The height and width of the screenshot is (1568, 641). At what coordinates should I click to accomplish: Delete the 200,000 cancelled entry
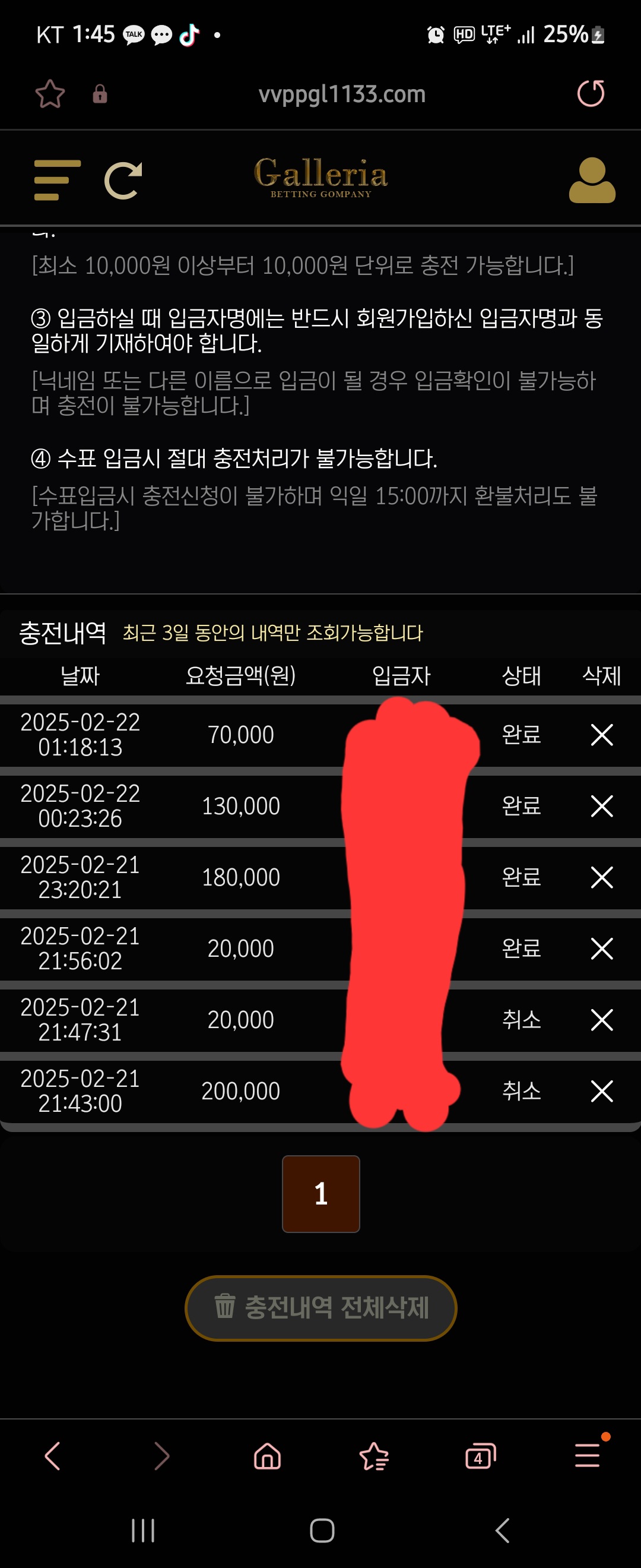(x=601, y=1091)
